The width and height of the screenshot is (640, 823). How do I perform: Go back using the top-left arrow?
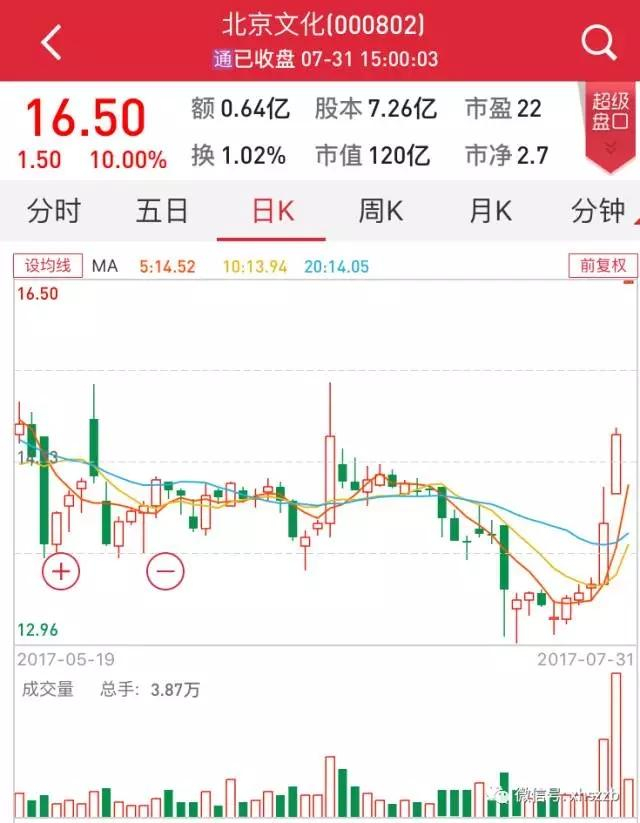[52, 42]
